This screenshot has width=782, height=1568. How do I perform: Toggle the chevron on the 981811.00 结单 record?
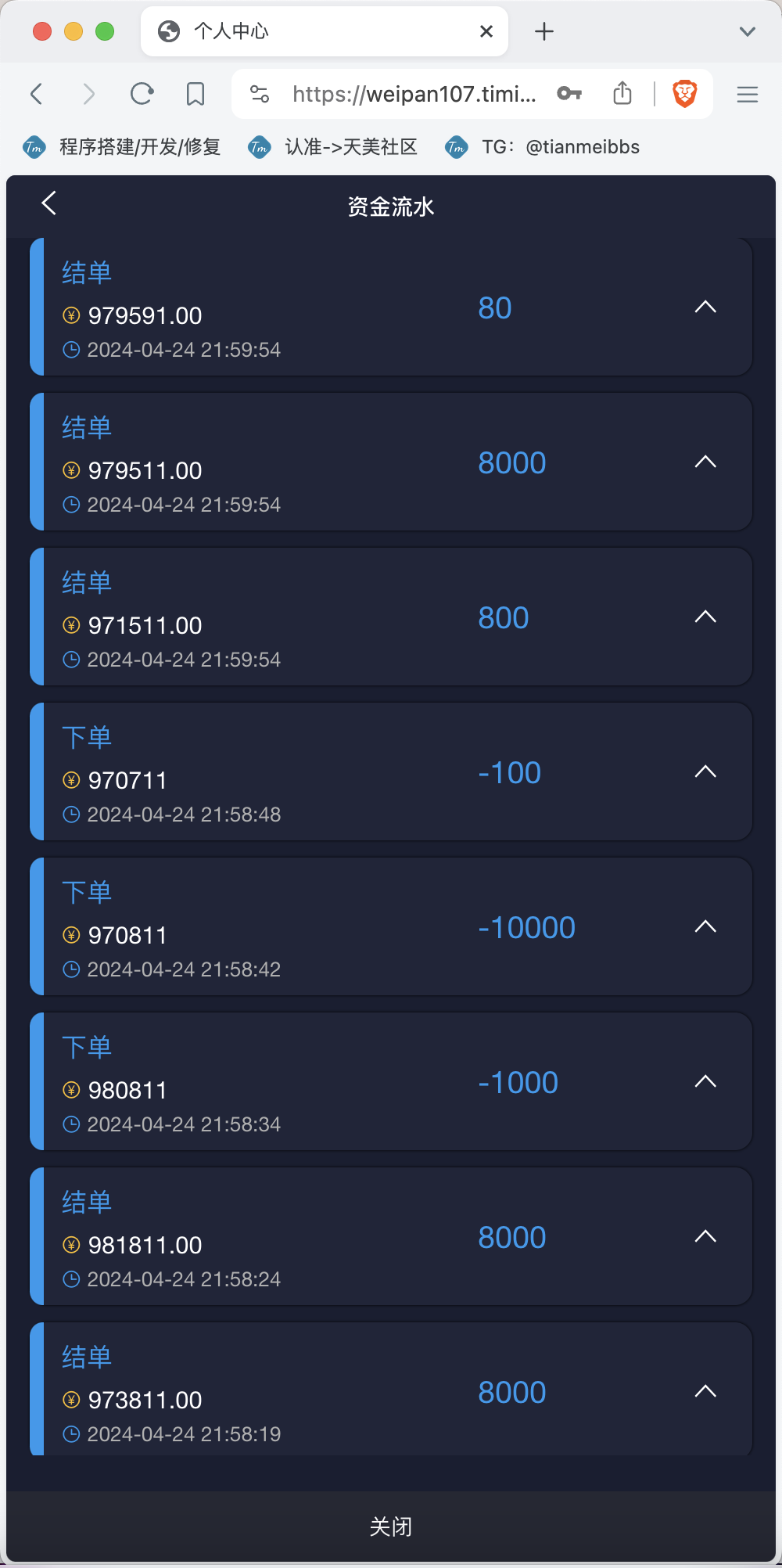(705, 1236)
